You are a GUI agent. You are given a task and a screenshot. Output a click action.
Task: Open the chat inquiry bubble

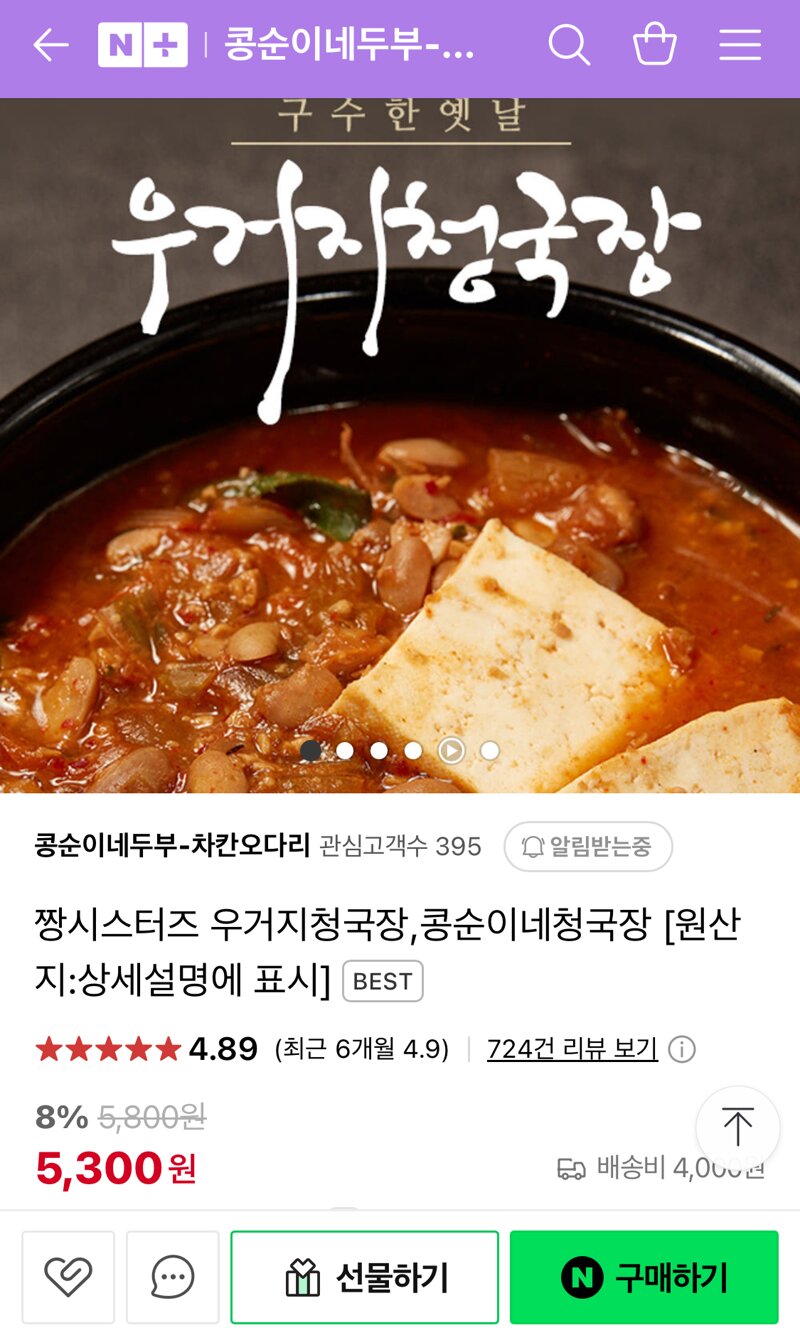pos(172,1277)
